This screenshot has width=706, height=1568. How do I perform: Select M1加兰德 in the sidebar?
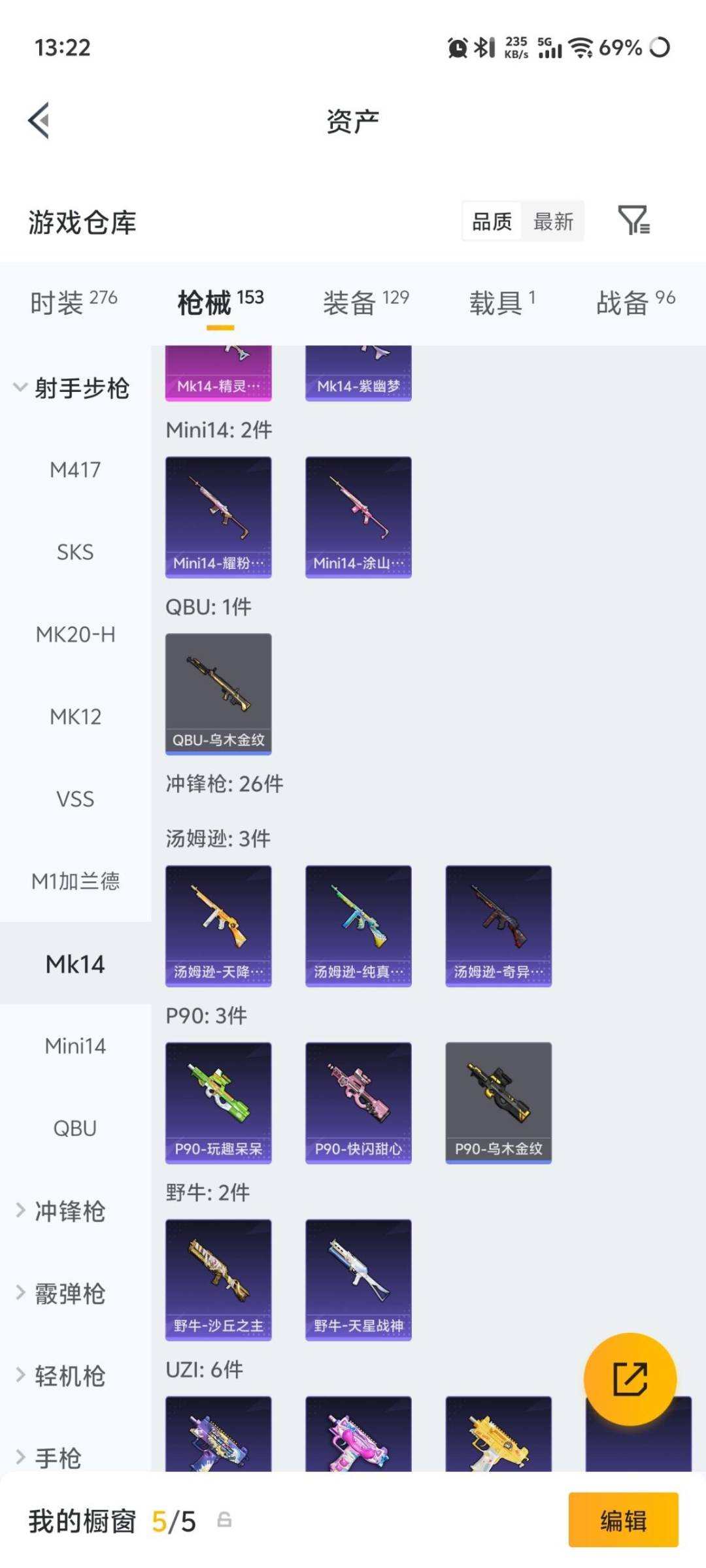(75, 881)
